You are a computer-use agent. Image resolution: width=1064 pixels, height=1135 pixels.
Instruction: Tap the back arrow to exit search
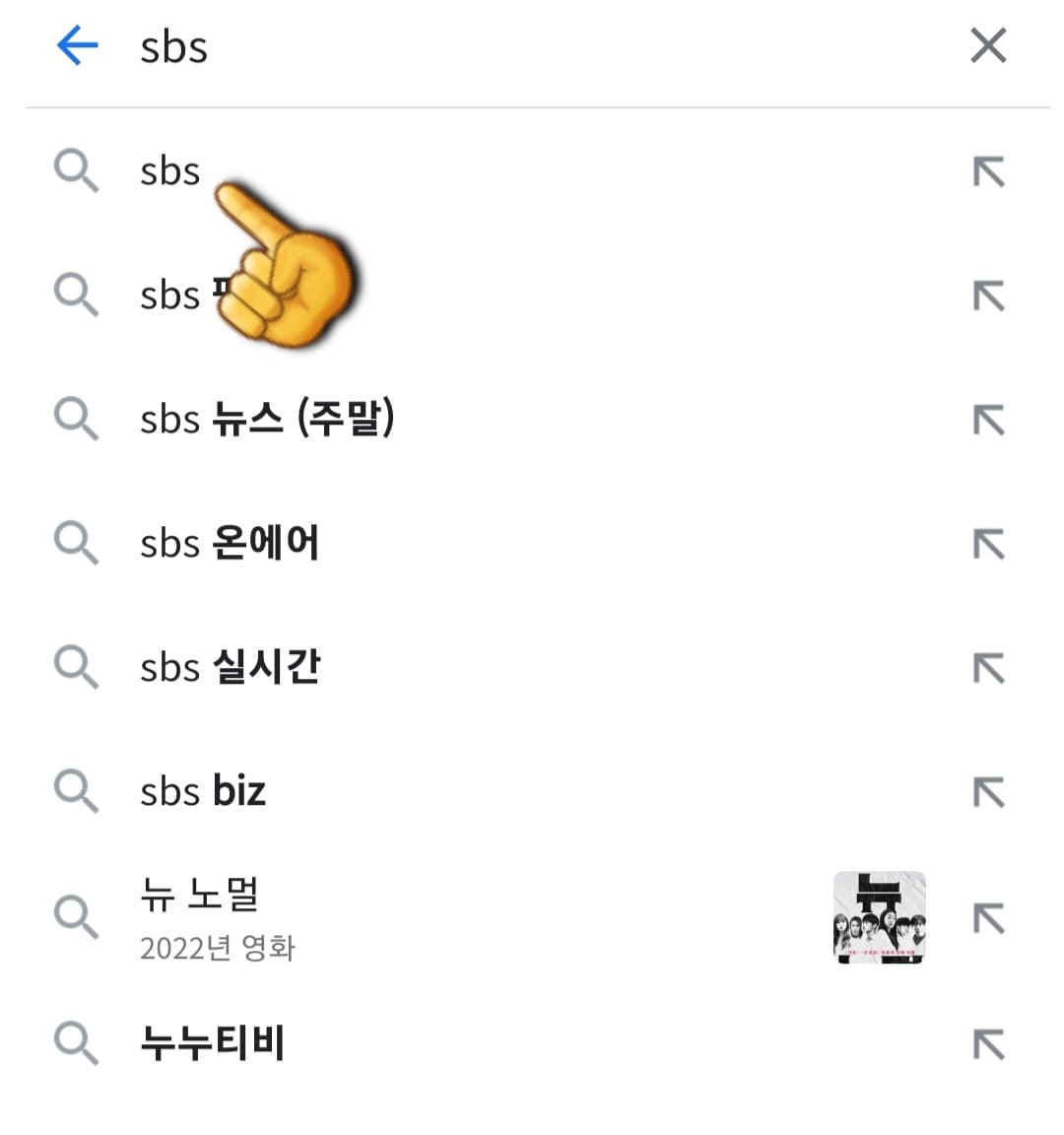pyautogui.click(x=77, y=45)
